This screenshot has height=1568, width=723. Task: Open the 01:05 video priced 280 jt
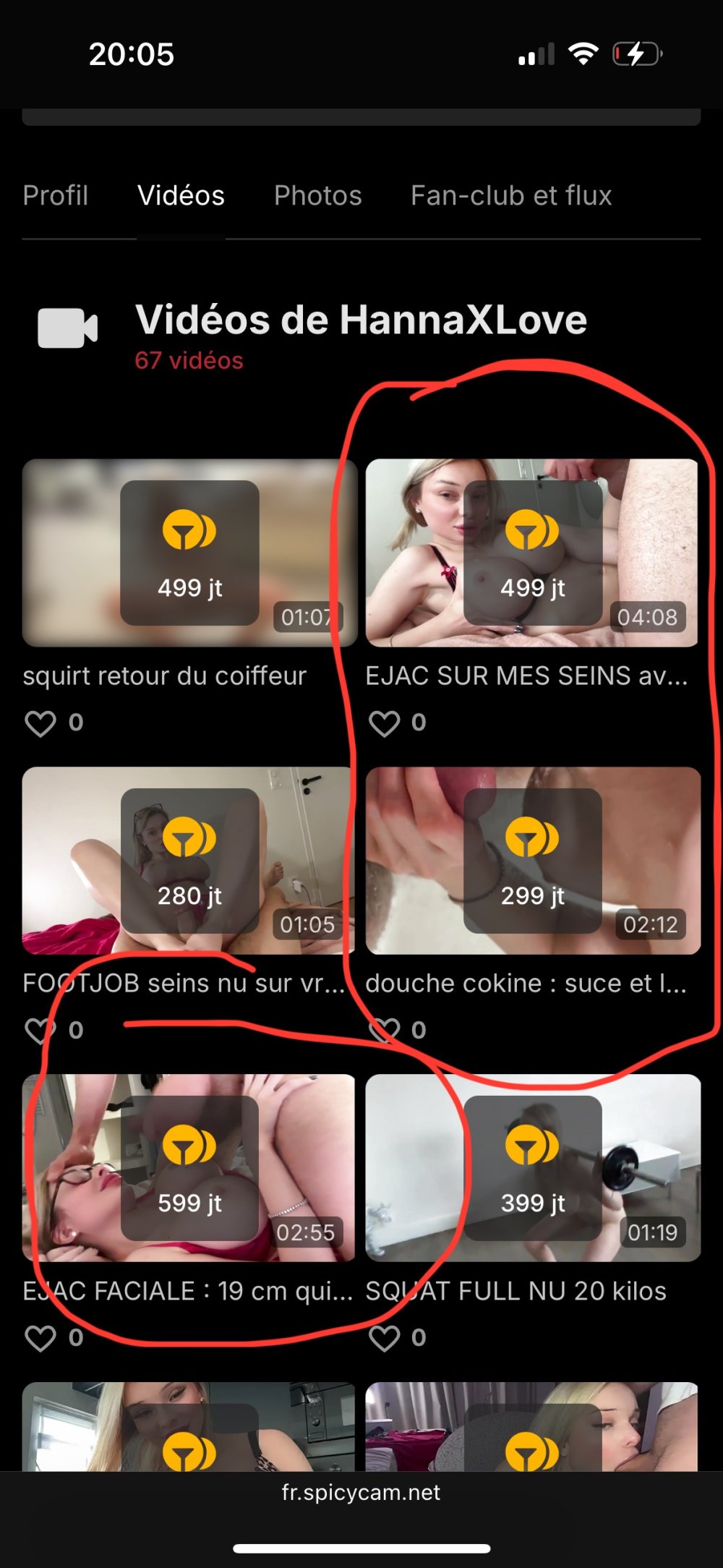click(189, 861)
